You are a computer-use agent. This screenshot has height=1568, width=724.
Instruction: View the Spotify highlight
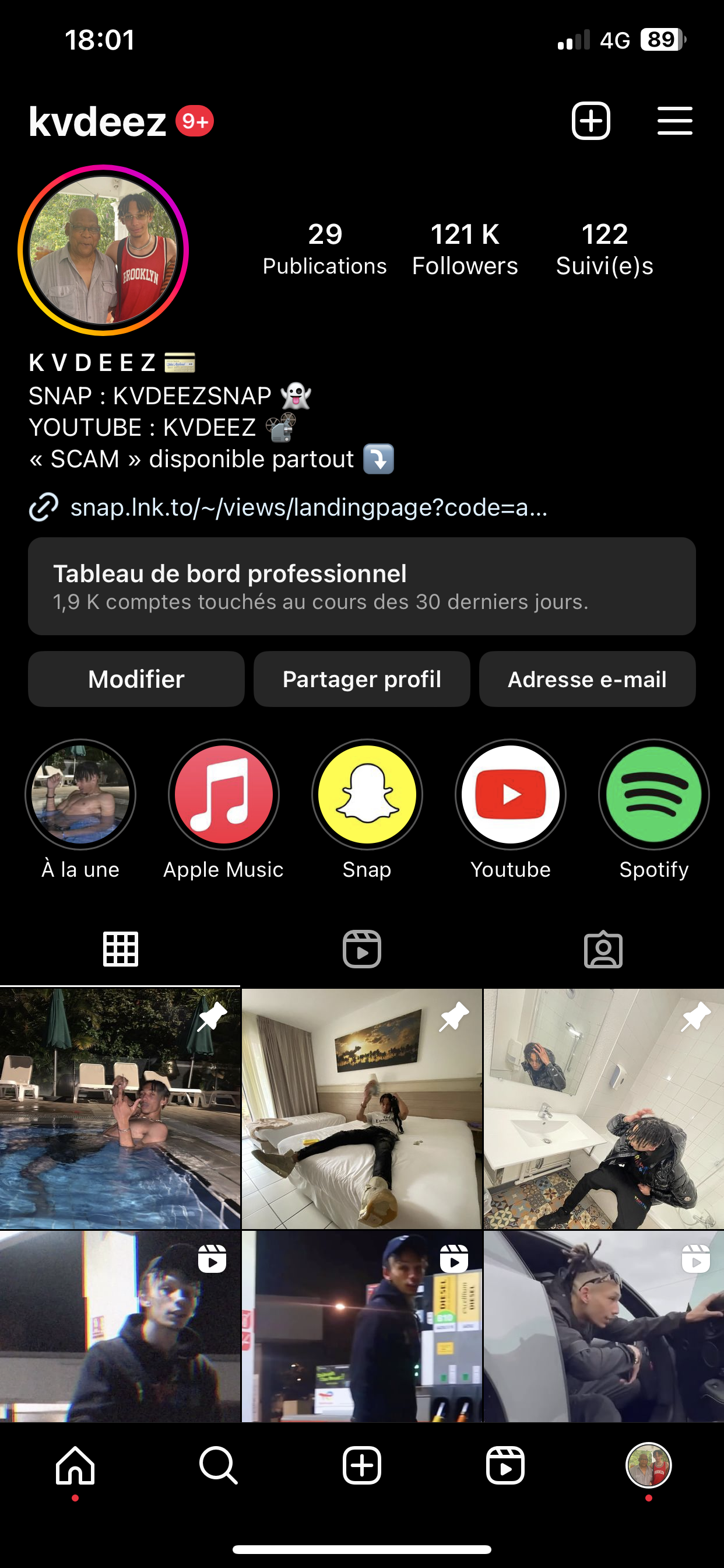(x=653, y=794)
